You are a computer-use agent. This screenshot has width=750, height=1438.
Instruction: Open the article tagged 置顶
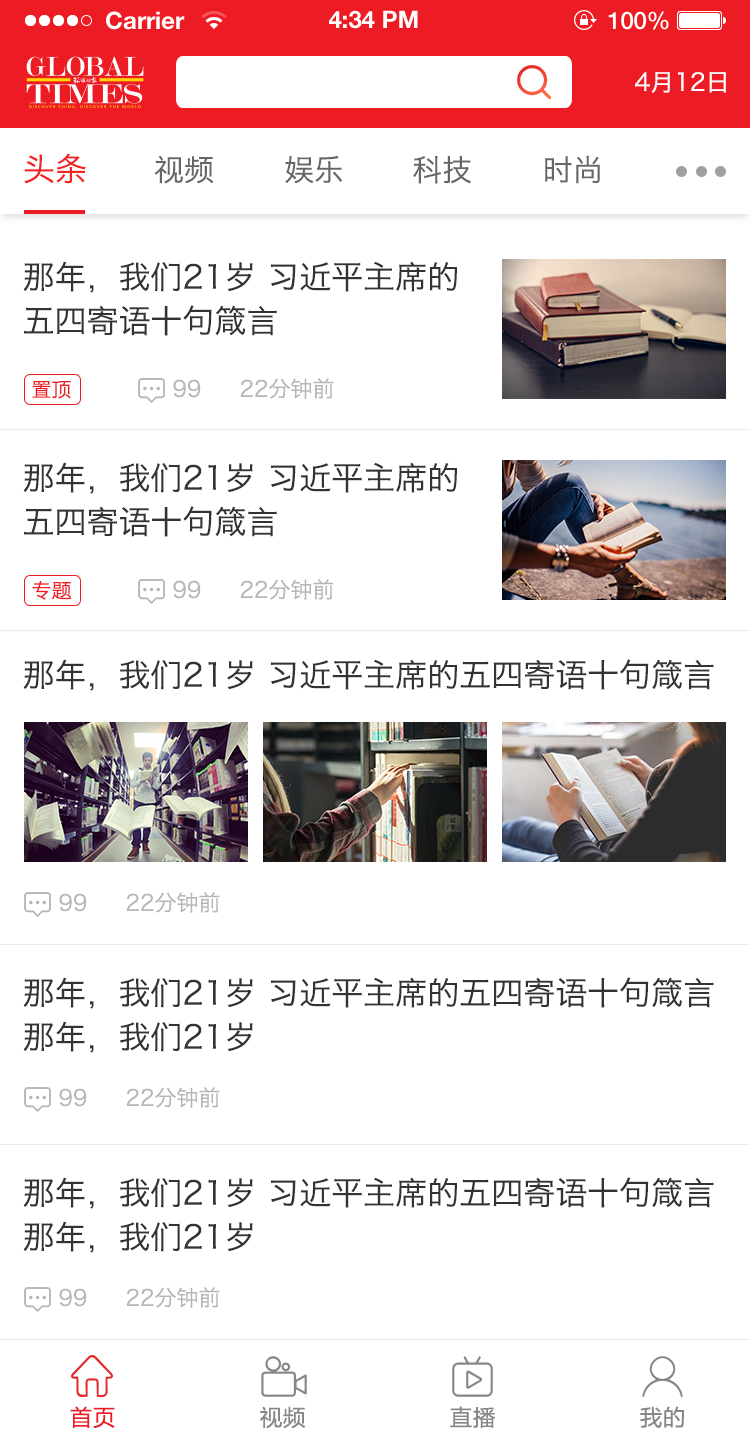coord(375,329)
